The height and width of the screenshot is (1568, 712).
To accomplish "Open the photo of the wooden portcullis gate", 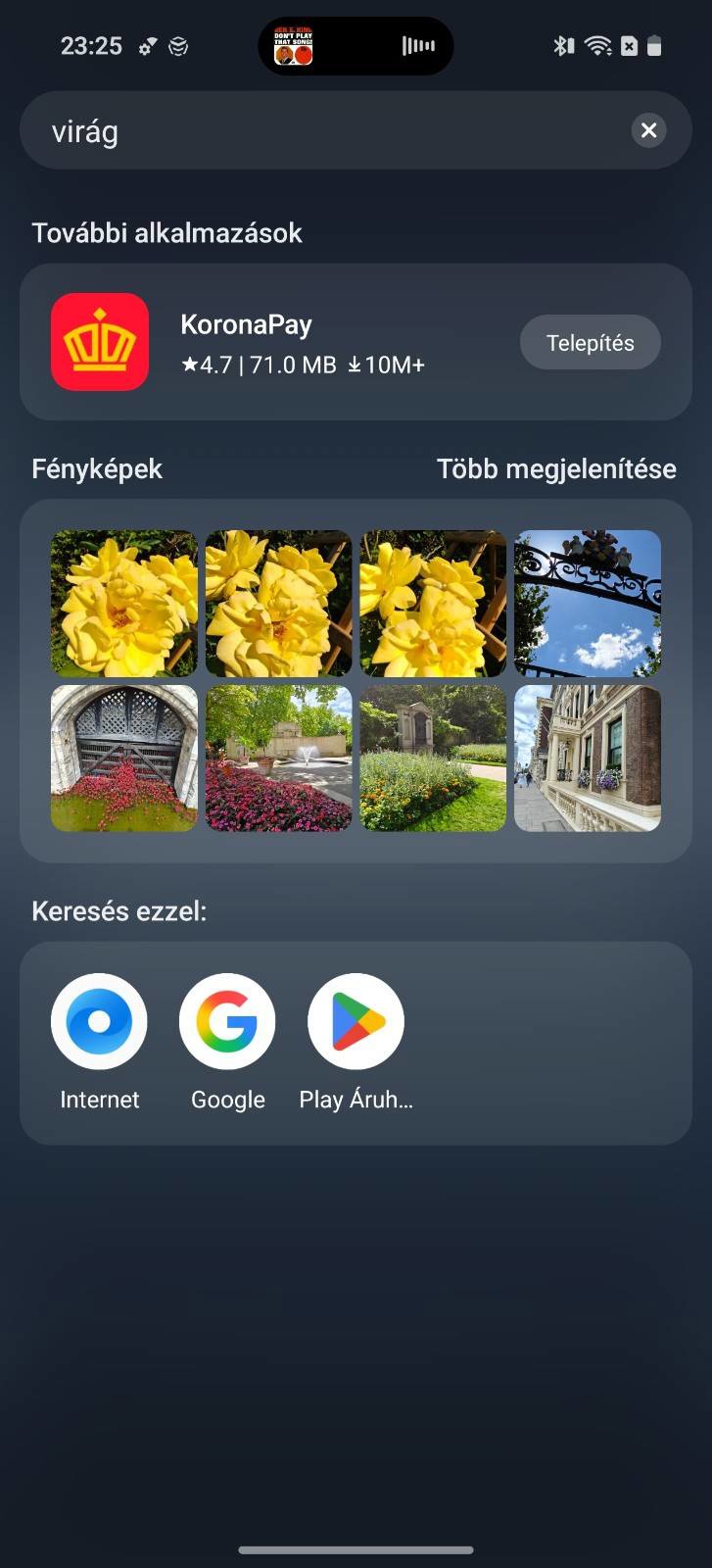I will click(124, 759).
